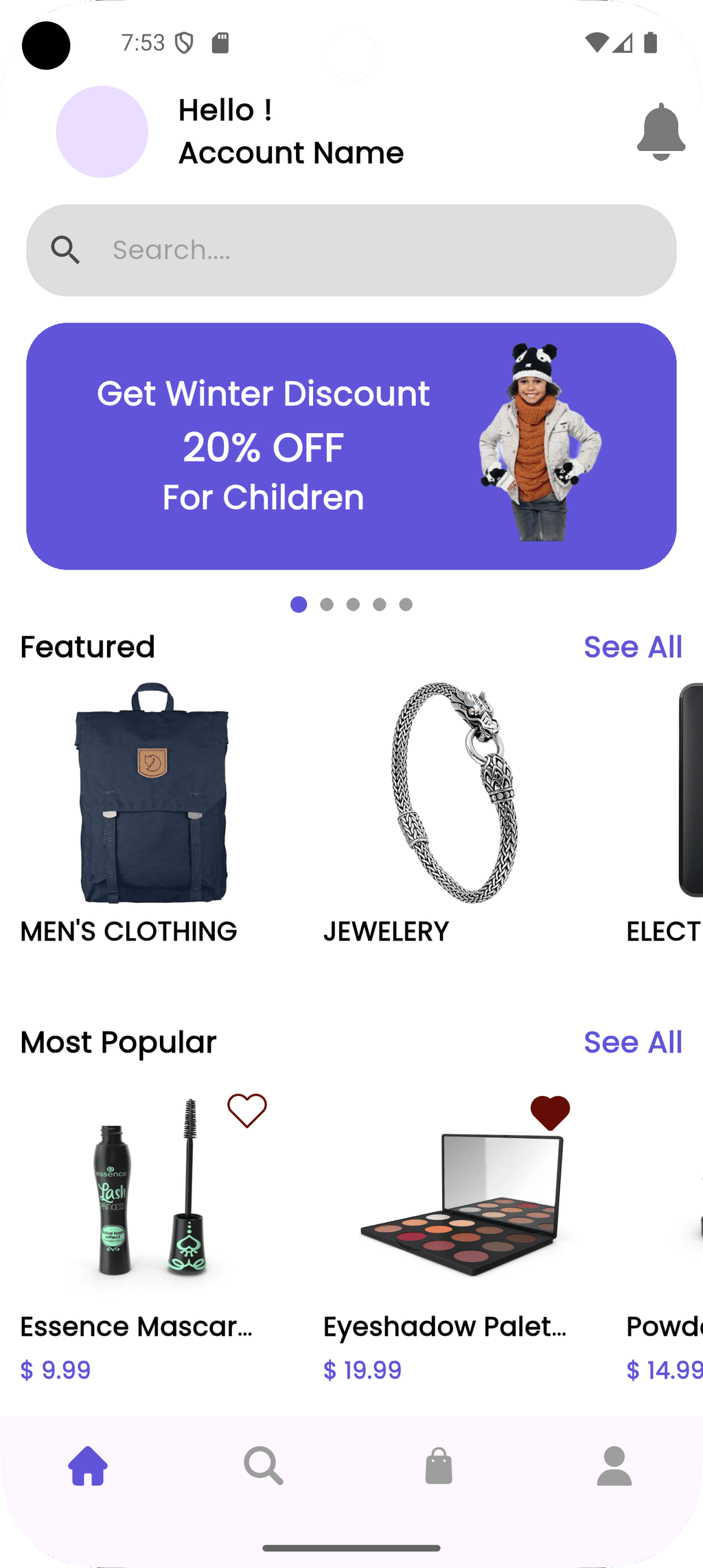Switch to the Home tab
Screen dimensions: 703x1568
(x=88, y=1466)
